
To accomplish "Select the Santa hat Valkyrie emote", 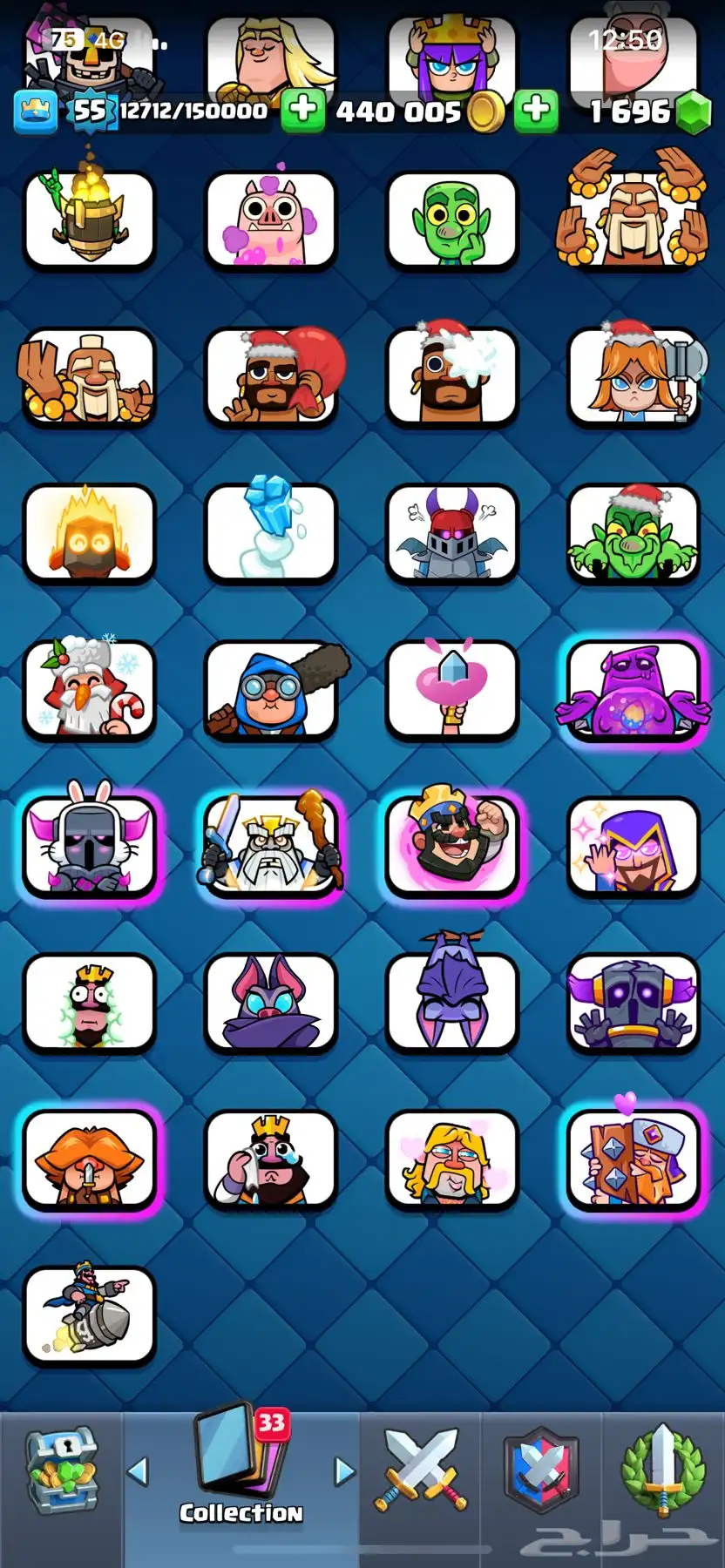I will point(634,376).
